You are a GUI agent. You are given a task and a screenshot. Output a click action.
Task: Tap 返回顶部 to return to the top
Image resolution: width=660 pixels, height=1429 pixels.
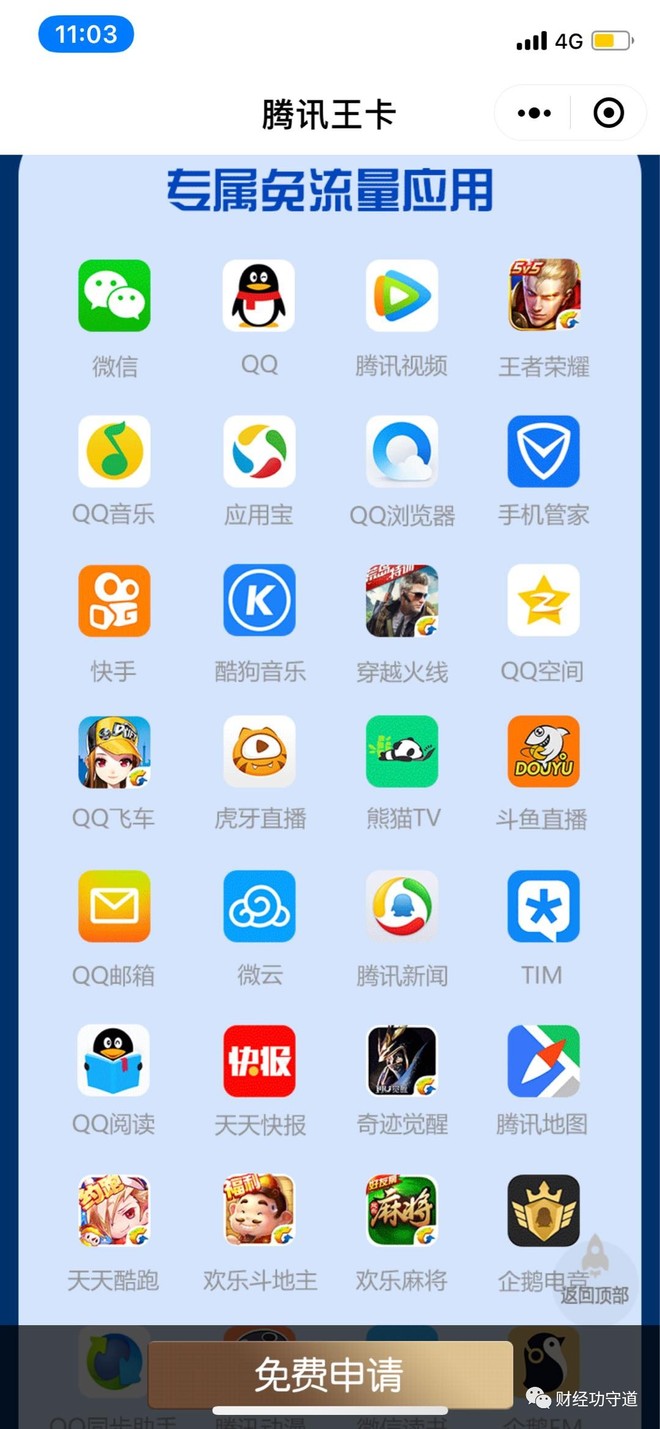(595, 1272)
